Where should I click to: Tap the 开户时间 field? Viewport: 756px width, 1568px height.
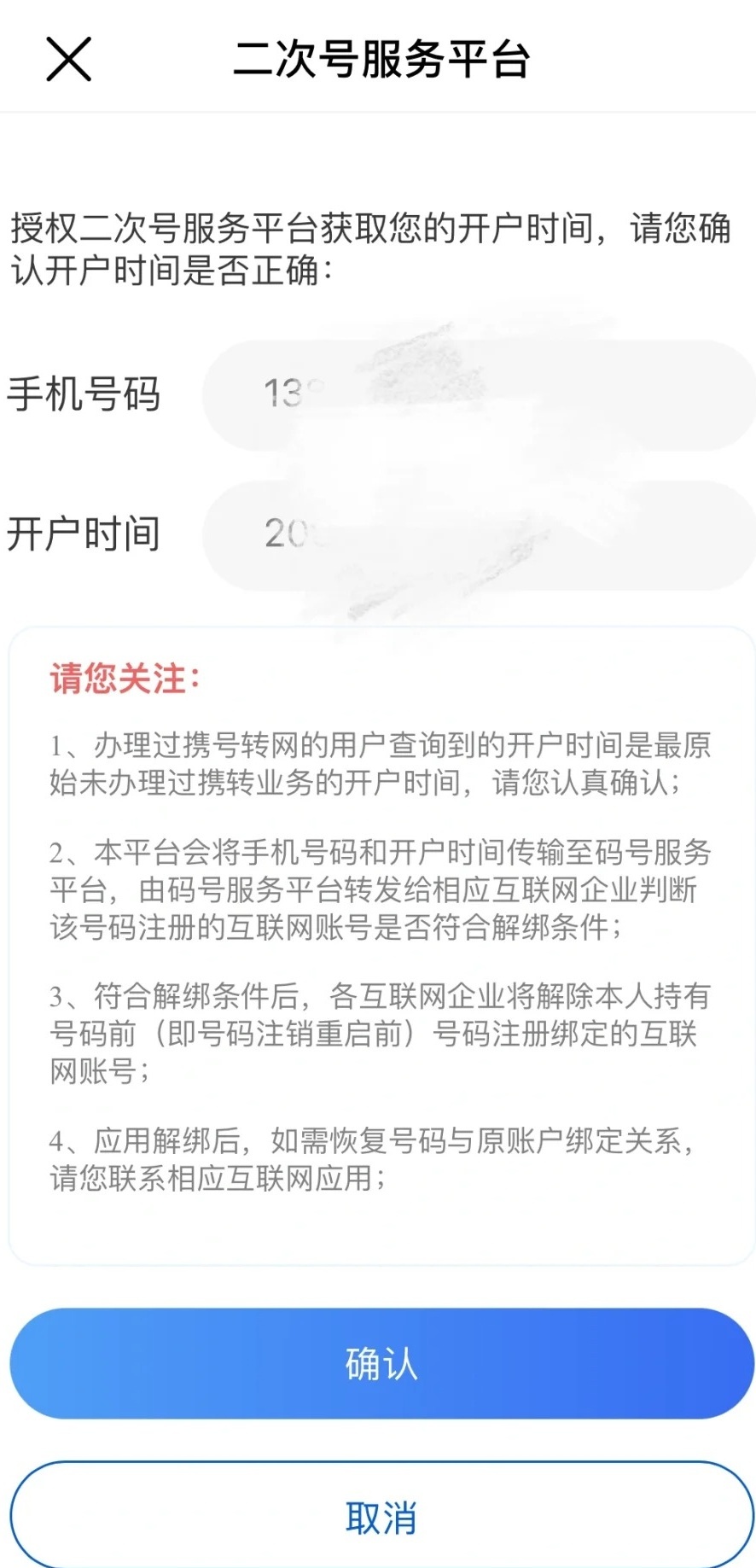478,535
